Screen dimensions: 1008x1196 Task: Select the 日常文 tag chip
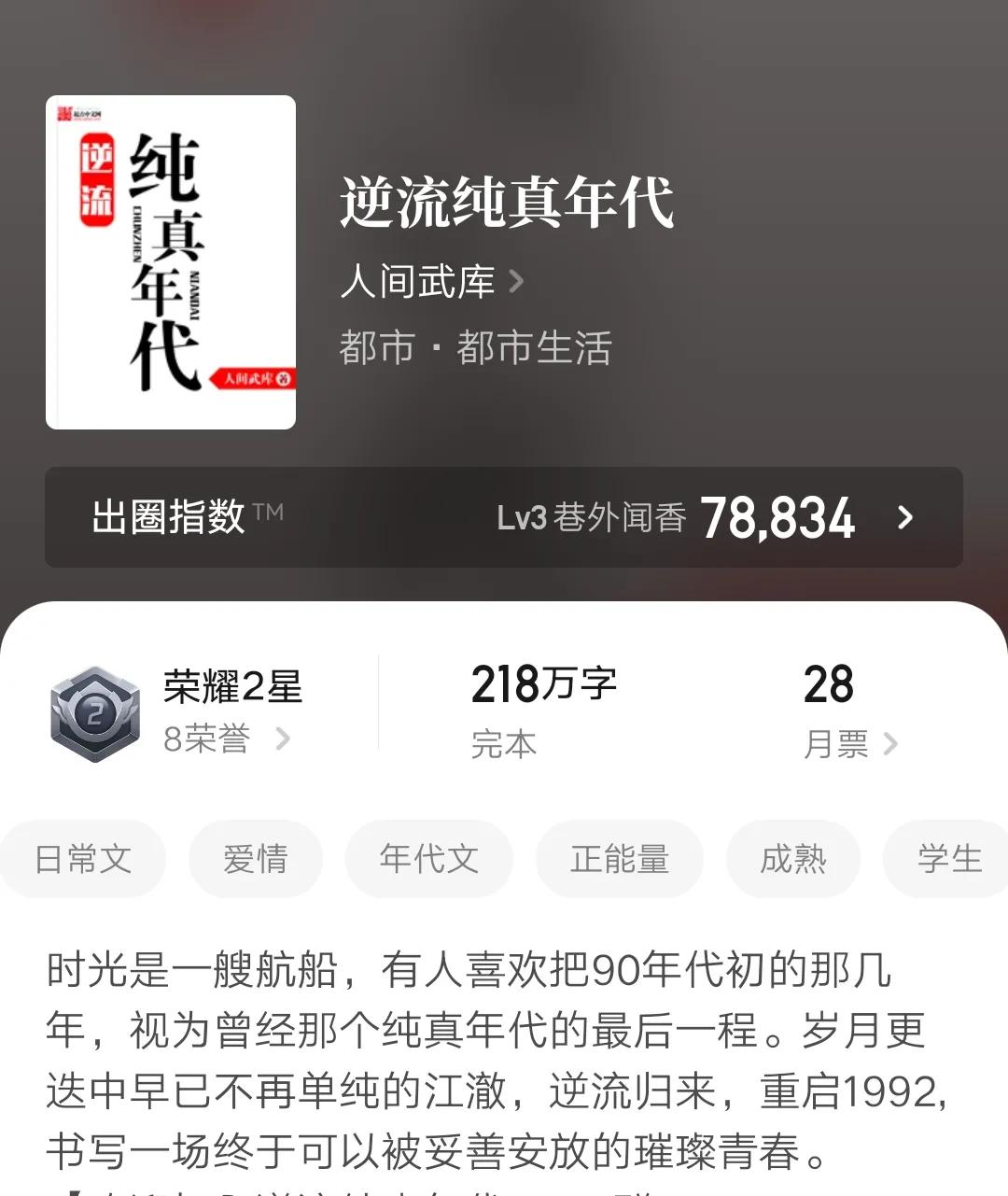(82, 859)
